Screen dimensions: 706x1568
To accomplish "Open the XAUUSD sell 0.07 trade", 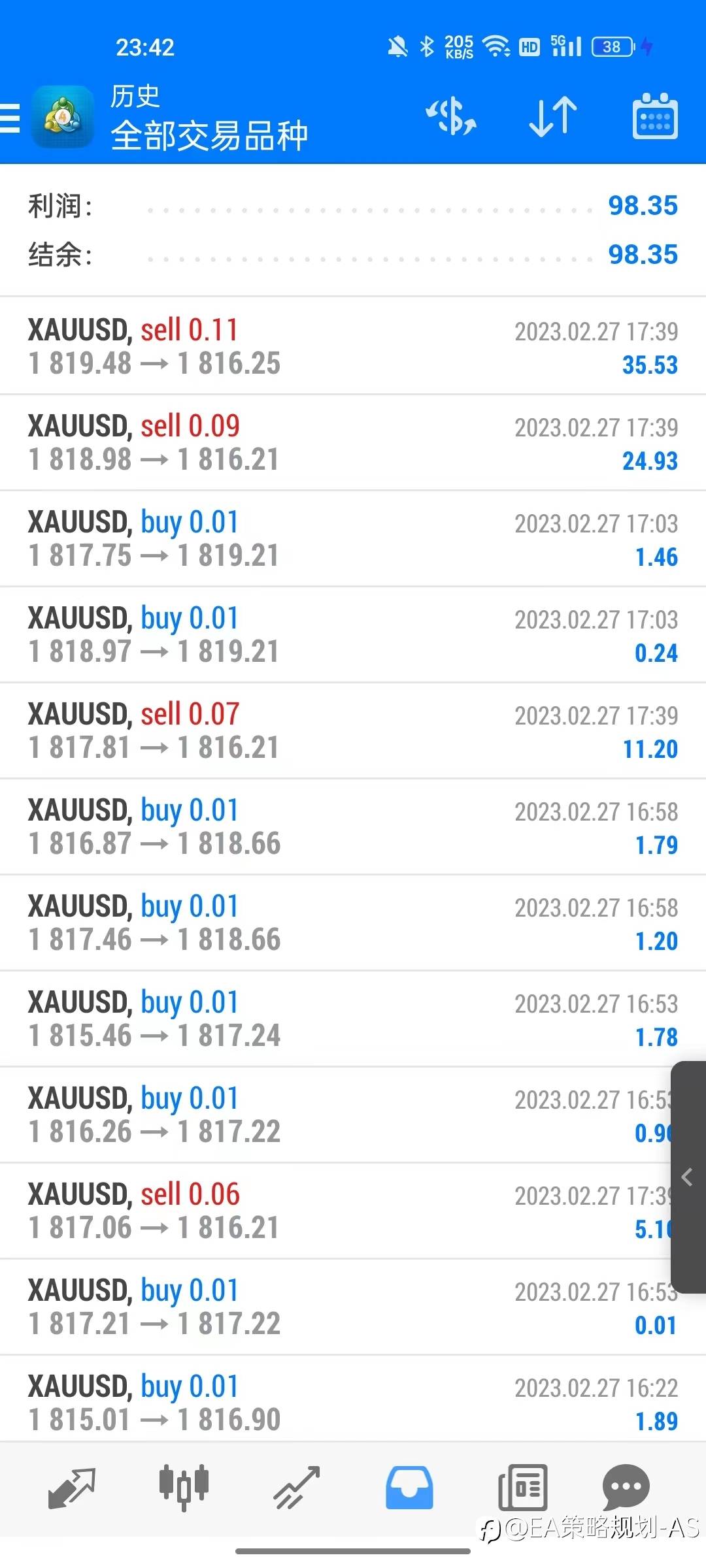I will click(x=353, y=730).
